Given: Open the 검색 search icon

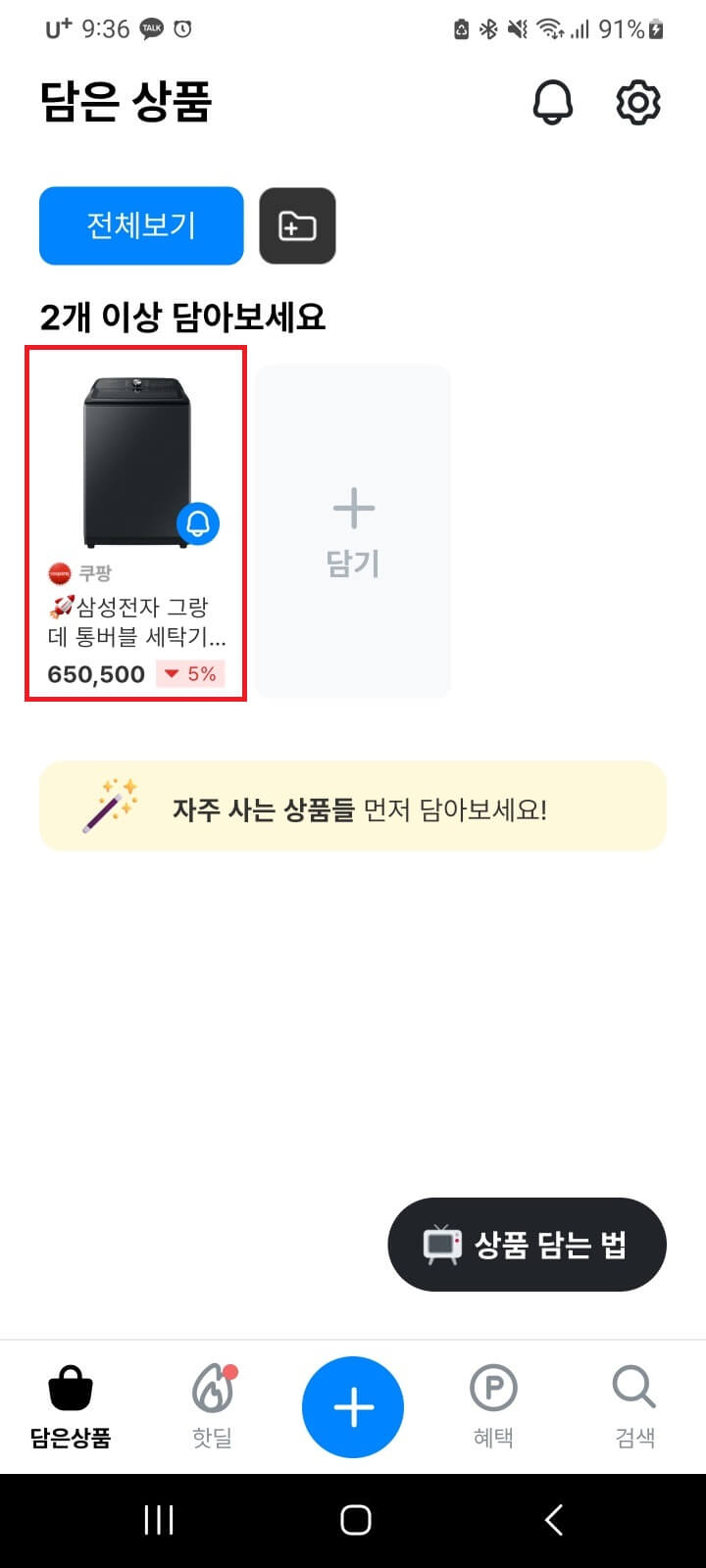Looking at the screenshot, I should (x=632, y=1388).
